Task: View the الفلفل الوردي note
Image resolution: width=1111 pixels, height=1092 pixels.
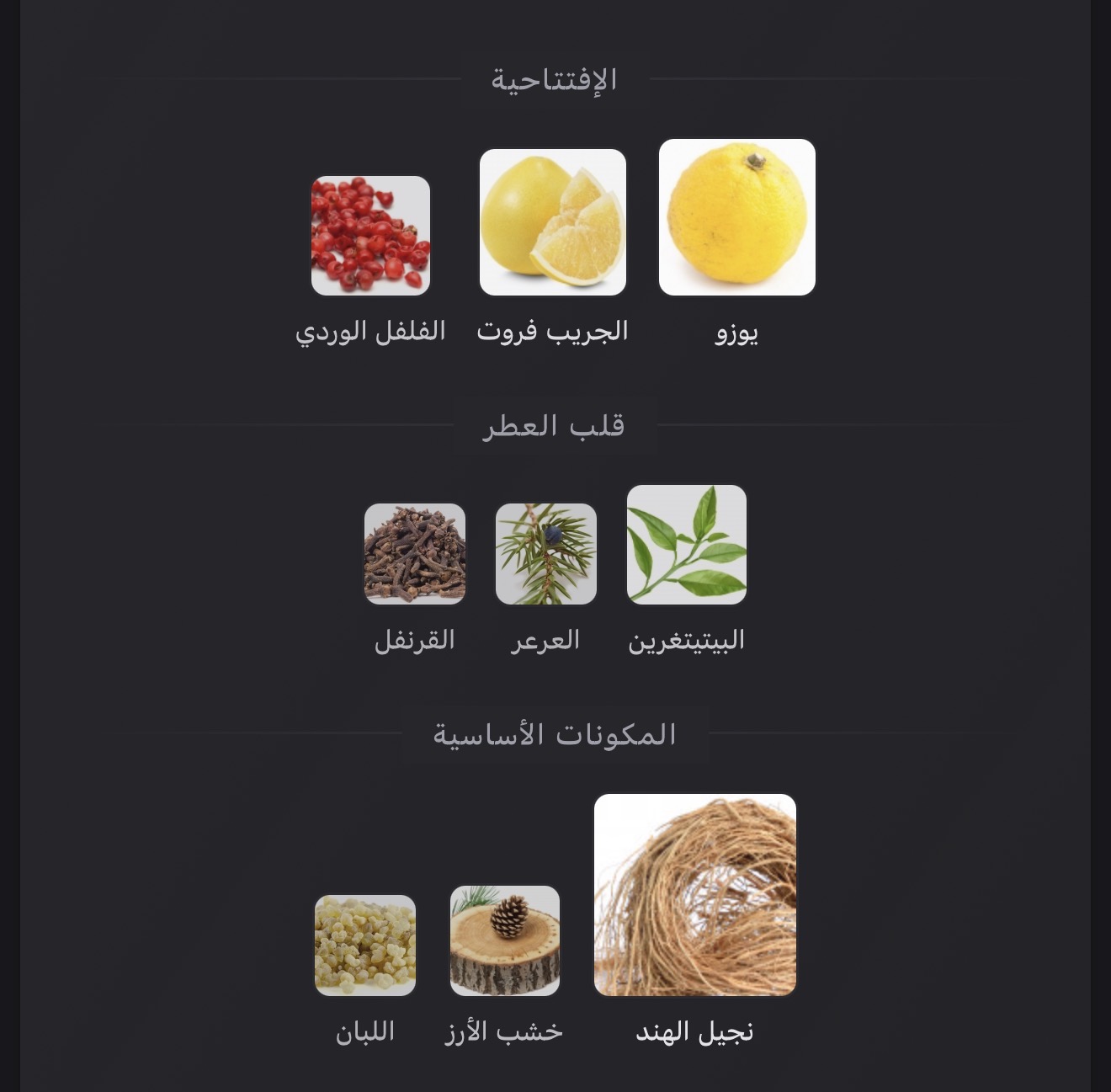Action: [370, 236]
